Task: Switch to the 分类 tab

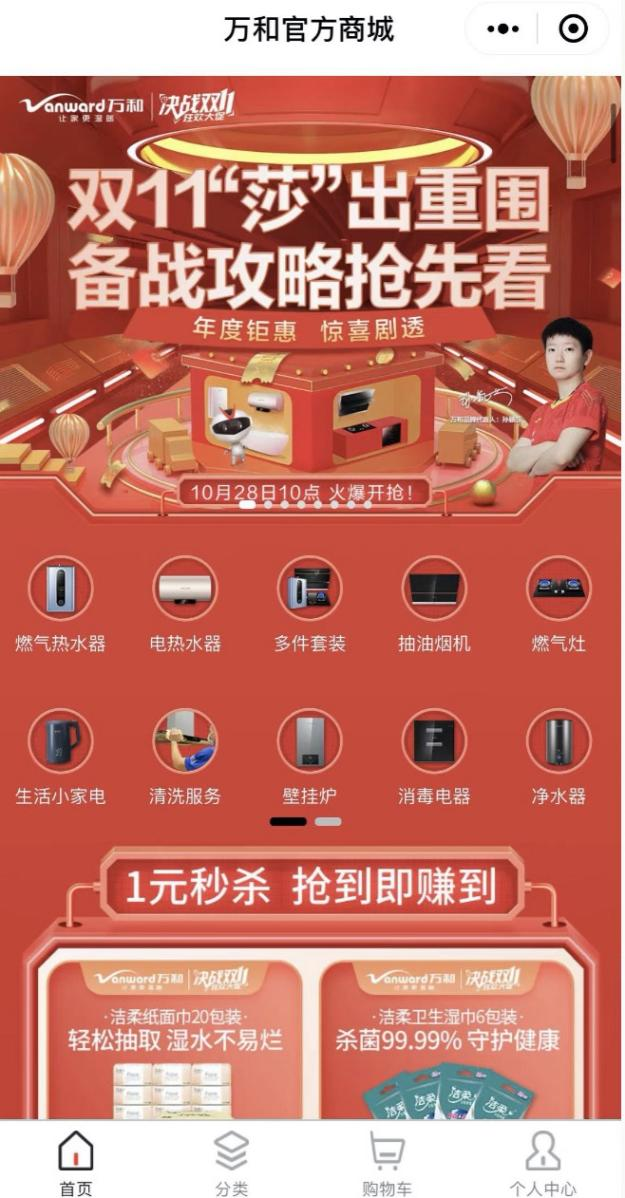Action: coord(231,1162)
